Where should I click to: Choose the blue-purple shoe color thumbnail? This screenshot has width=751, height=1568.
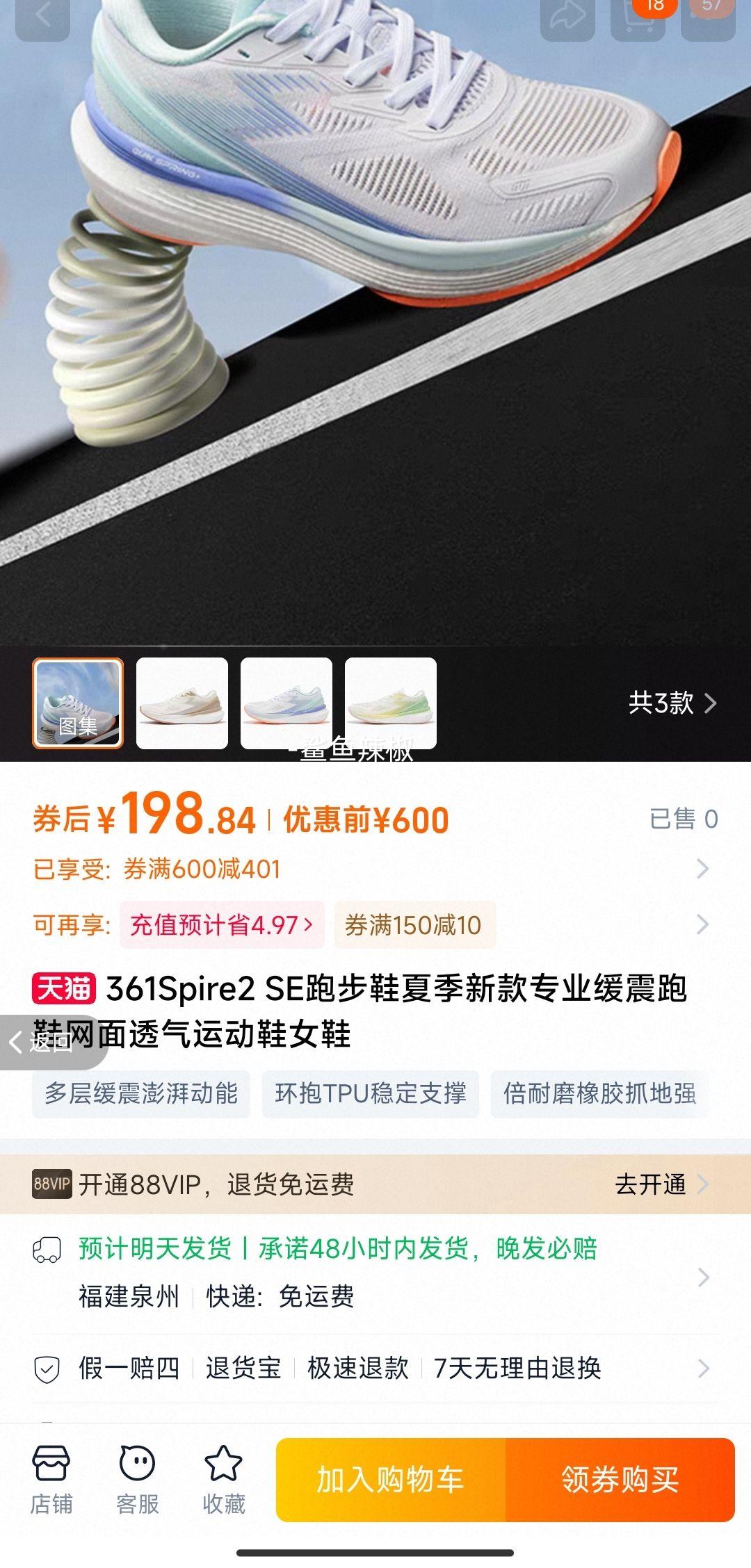click(x=286, y=703)
